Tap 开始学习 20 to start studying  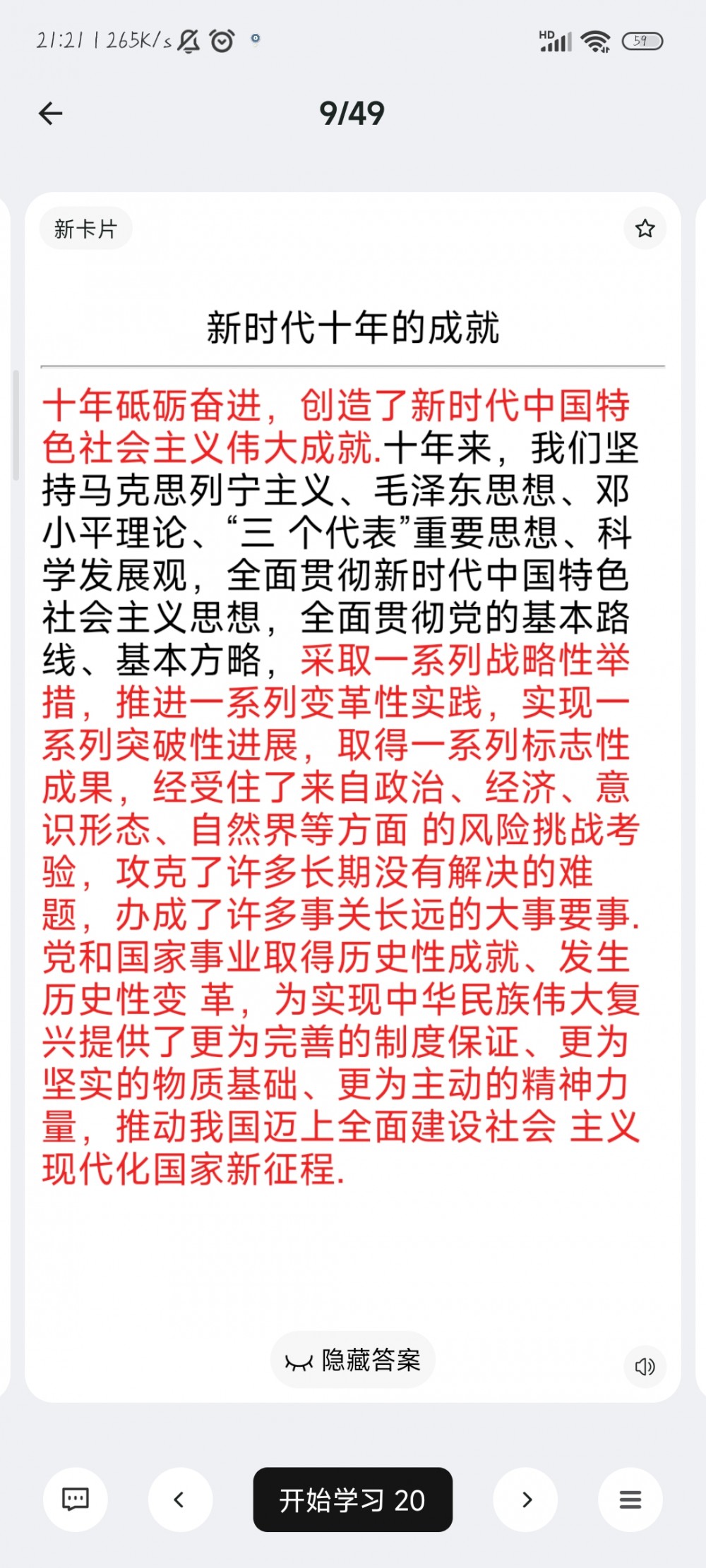pos(353,1500)
